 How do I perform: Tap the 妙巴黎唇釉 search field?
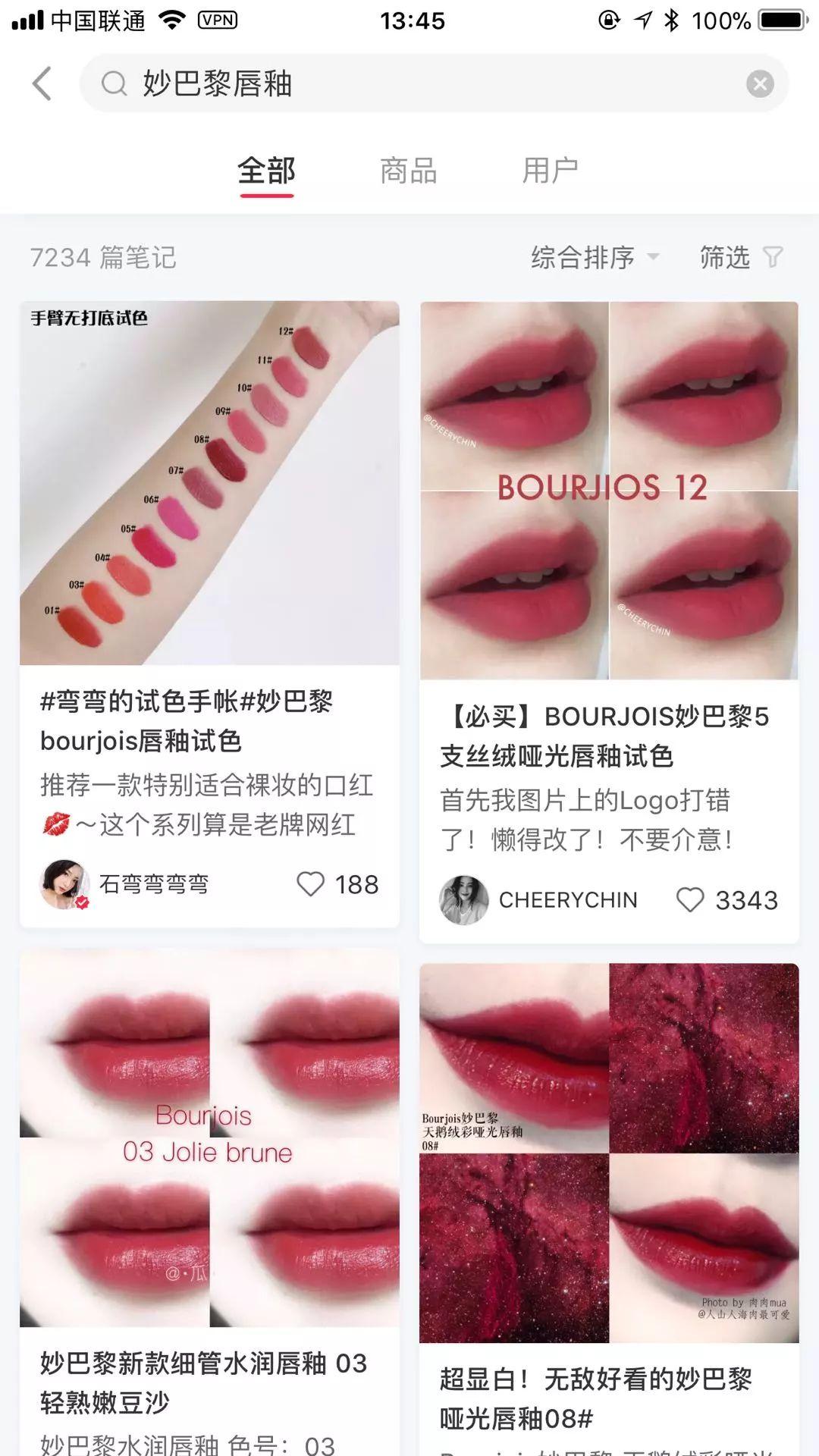(x=425, y=83)
